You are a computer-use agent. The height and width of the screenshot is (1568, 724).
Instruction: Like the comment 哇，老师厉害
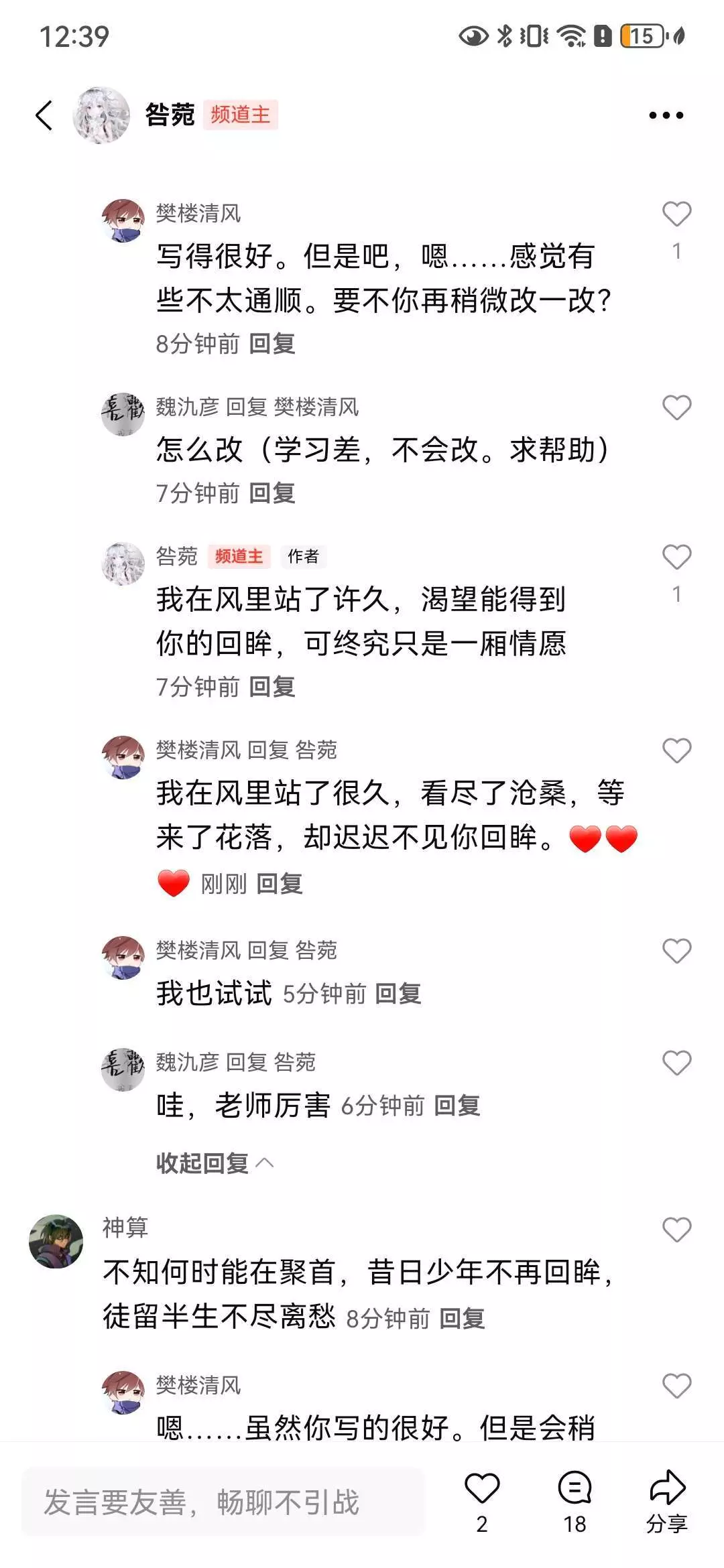(x=676, y=1063)
